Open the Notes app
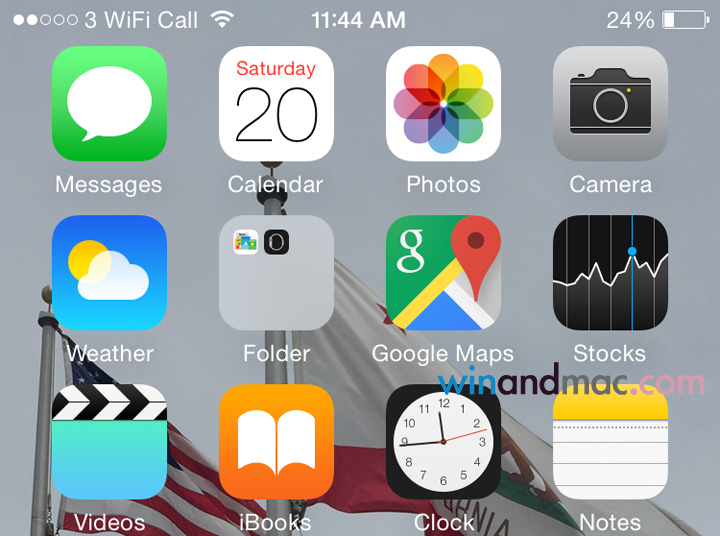This screenshot has height=536, width=720. click(610, 442)
